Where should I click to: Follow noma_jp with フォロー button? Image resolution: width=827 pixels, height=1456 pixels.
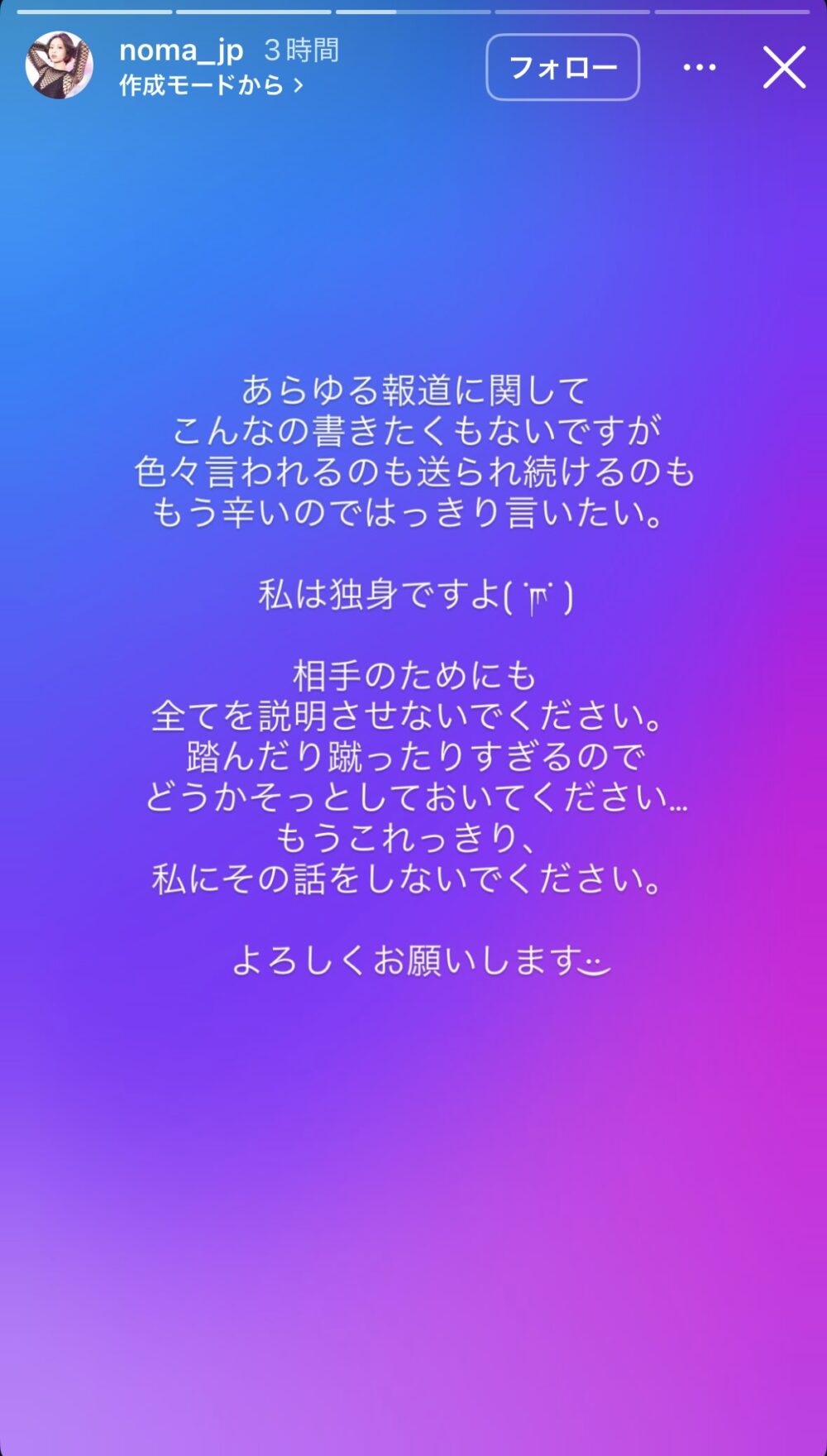pos(562,67)
